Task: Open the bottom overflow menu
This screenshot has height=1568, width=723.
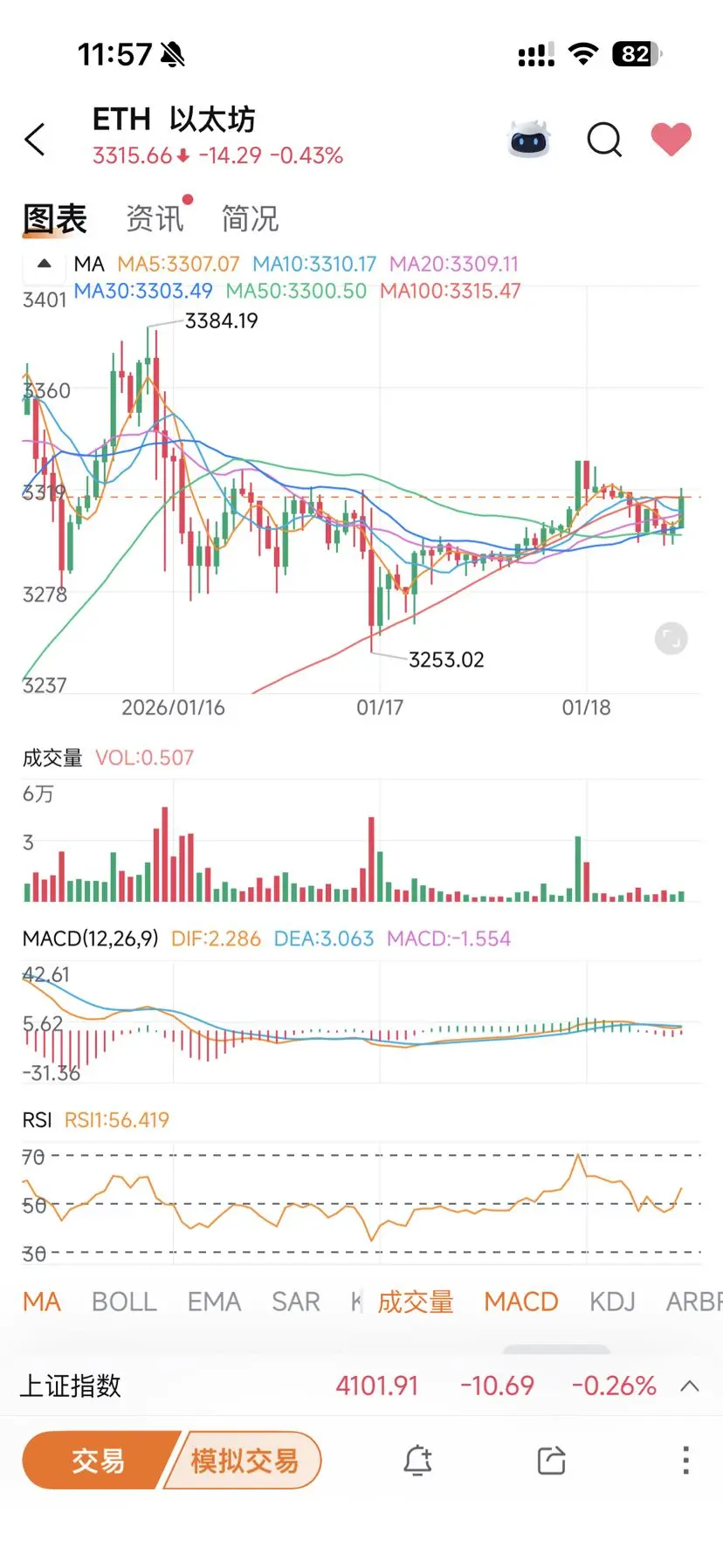Action: pyautogui.click(x=686, y=1460)
